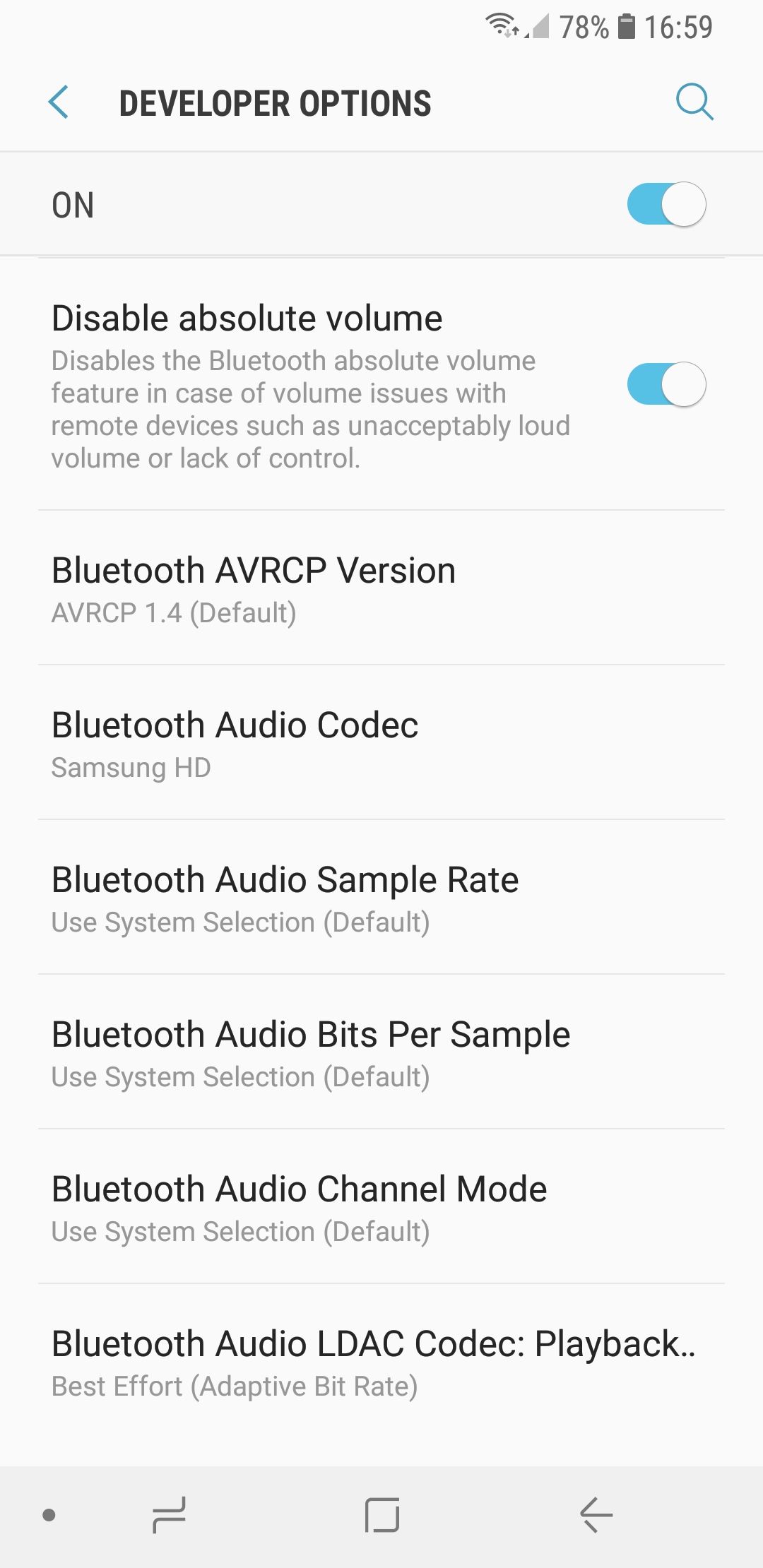The height and width of the screenshot is (1568, 763).
Task: Search within settings
Action: point(694,103)
